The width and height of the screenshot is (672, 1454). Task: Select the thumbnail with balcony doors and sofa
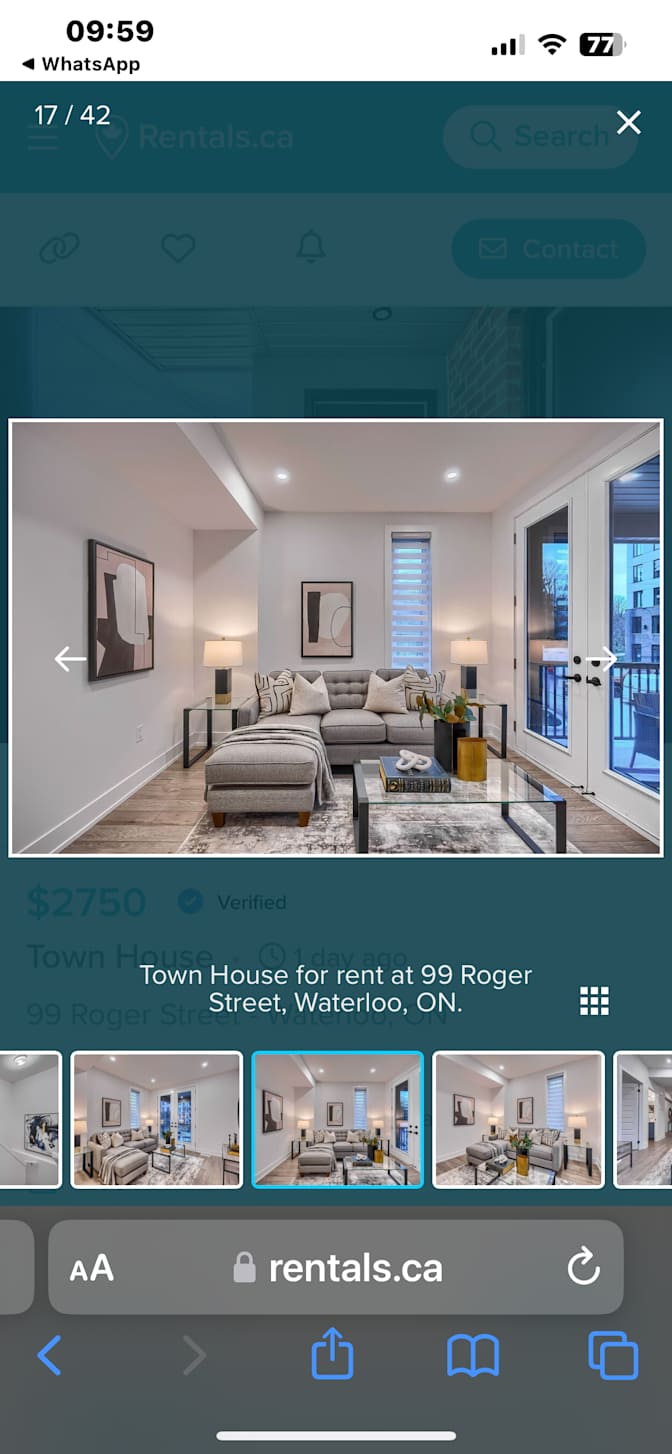tap(157, 1119)
